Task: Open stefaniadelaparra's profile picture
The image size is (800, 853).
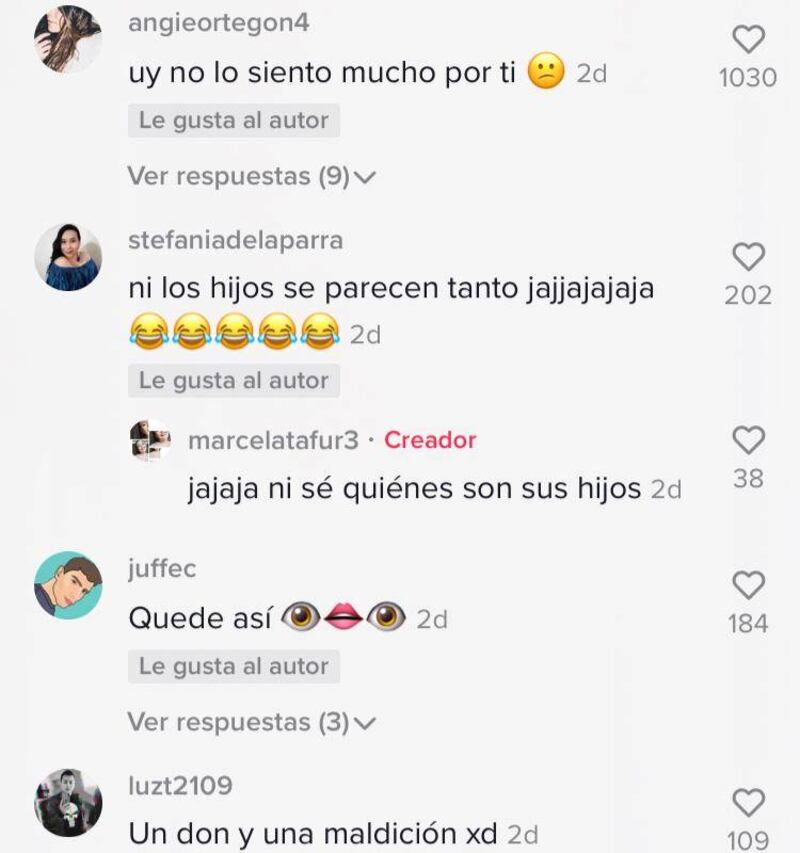Action: click(x=68, y=257)
